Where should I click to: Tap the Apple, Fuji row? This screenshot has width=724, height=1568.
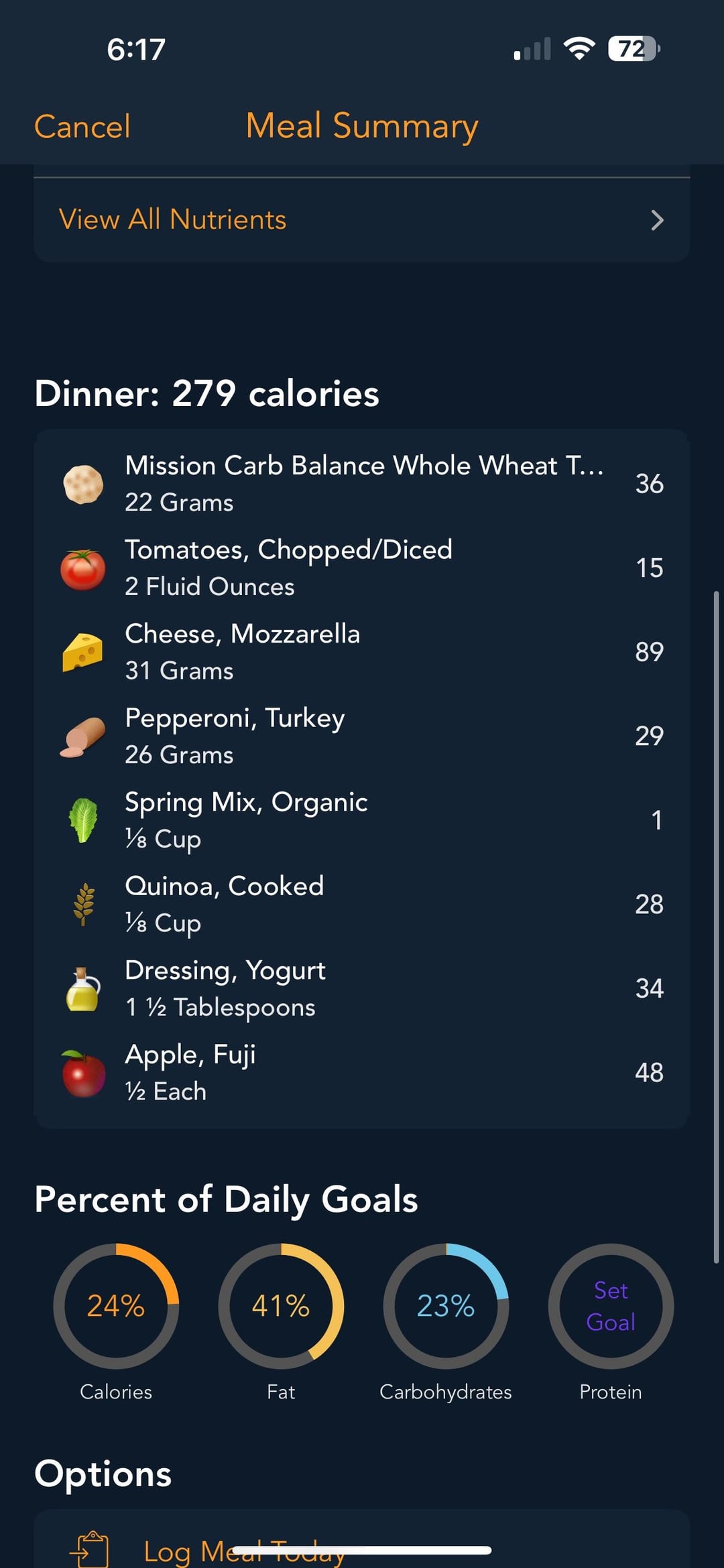click(362, 1073)
